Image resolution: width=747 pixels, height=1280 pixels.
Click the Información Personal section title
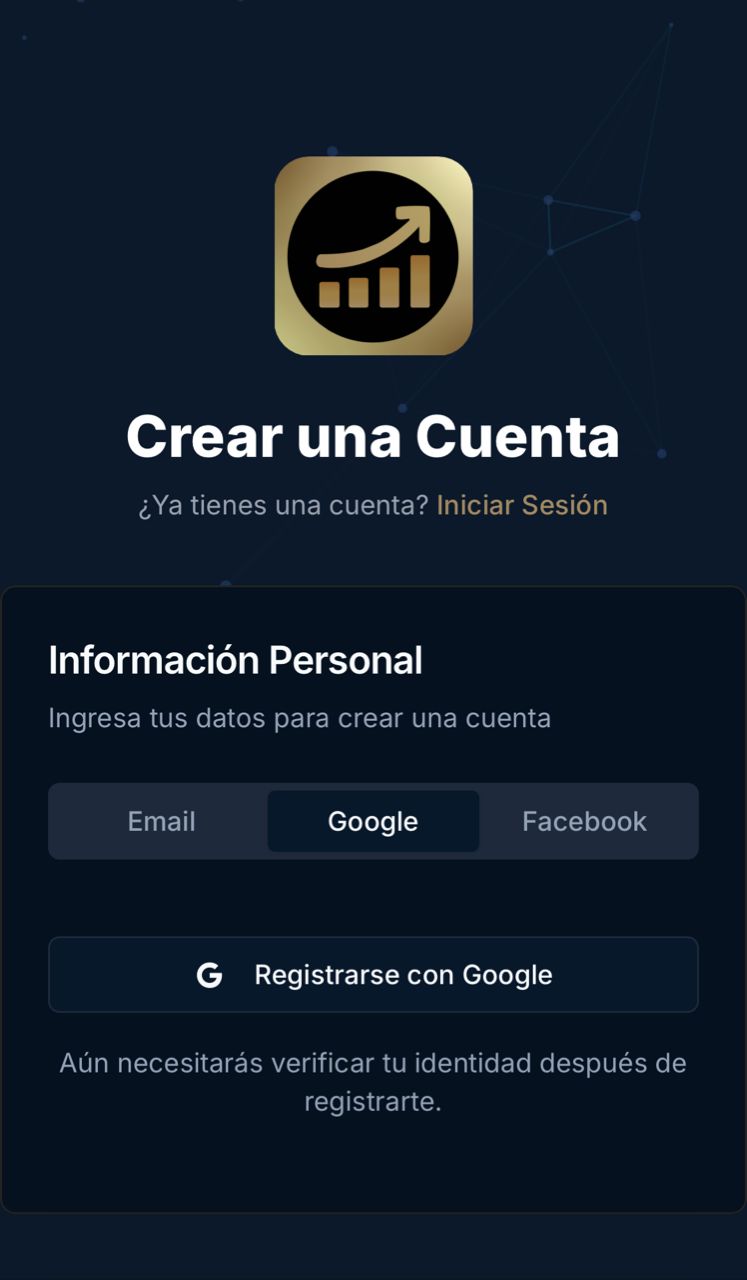coord(235,660)
